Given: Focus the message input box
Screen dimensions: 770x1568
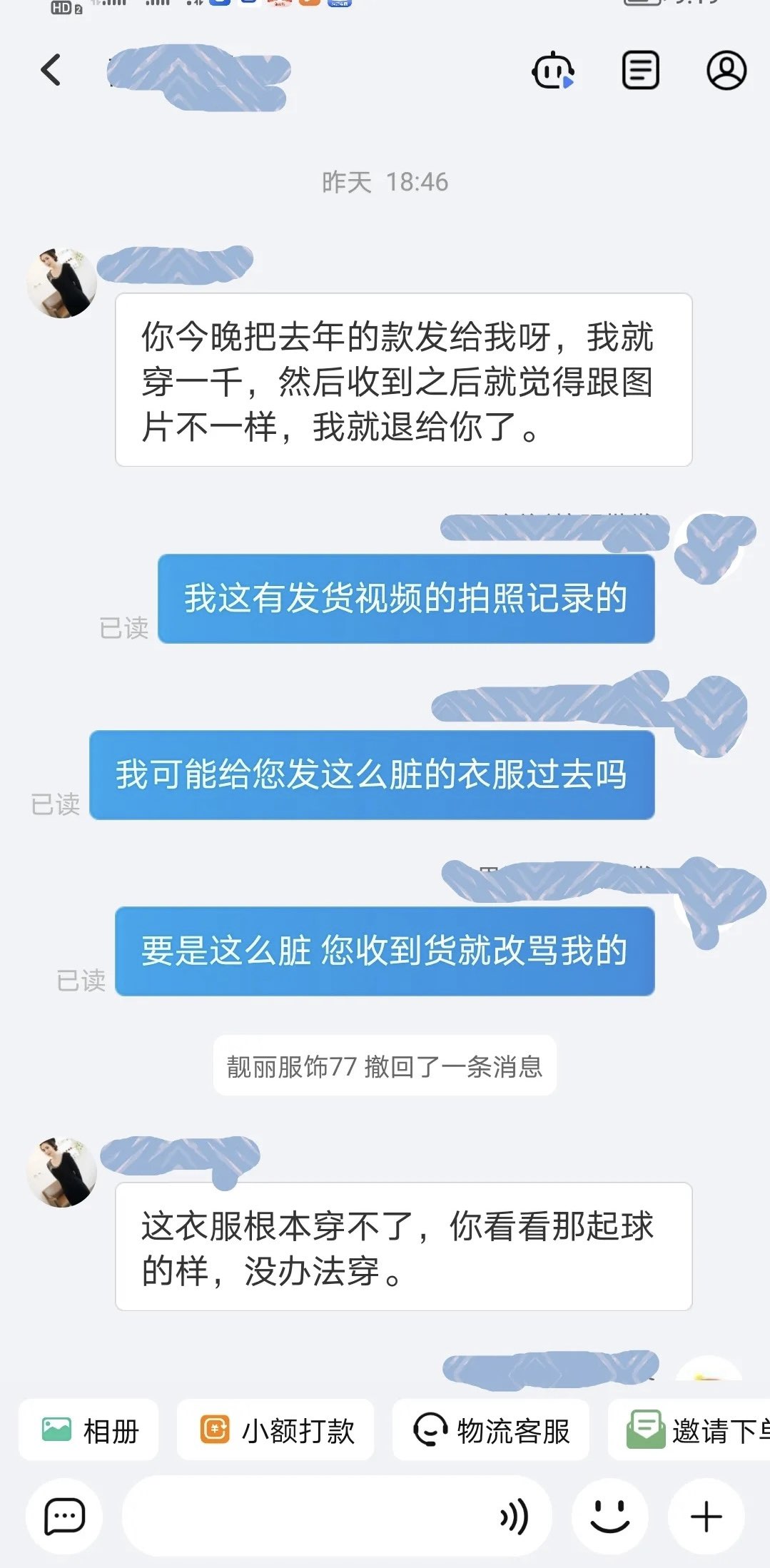Looking at the screenshot, I should click(x=307, y=1516).
